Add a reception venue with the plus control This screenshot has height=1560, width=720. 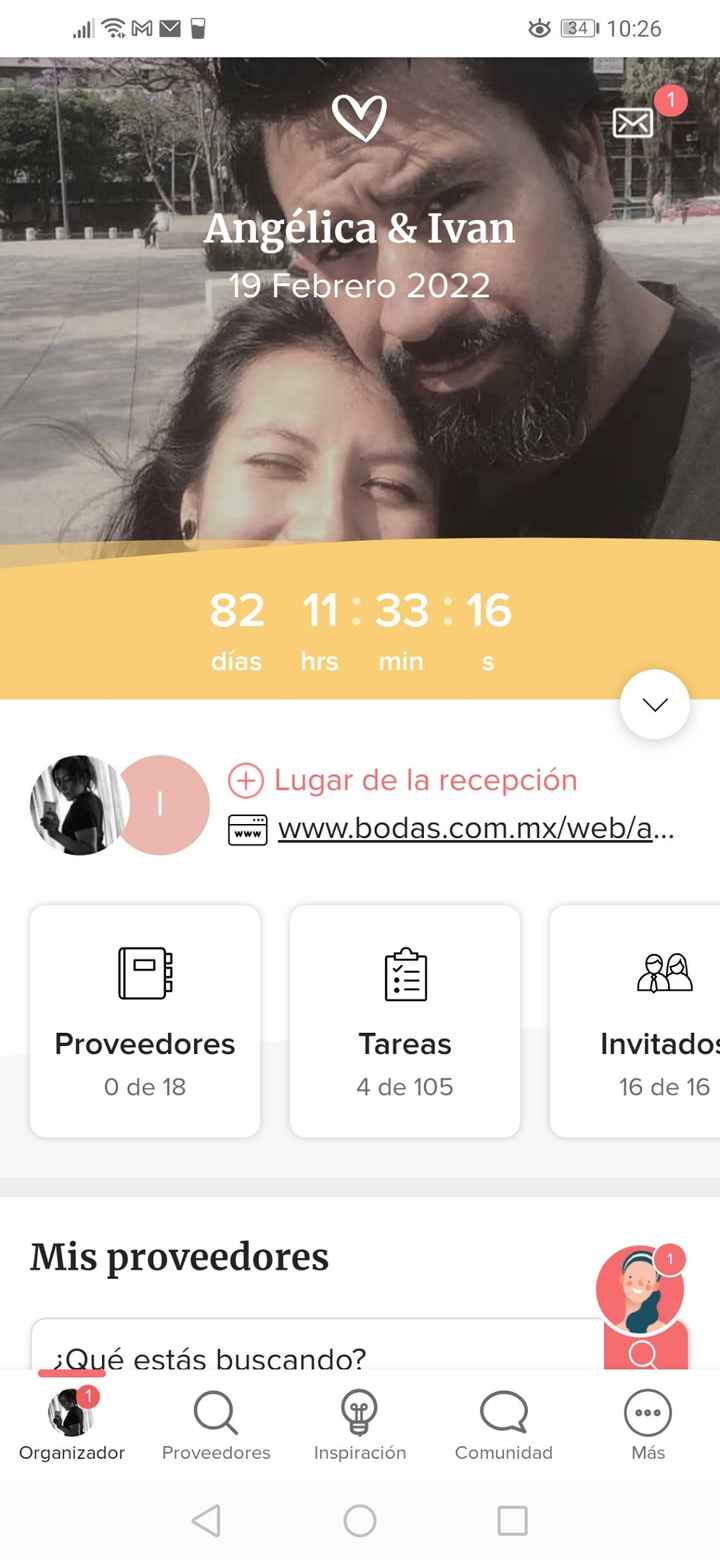[x=247, y=781]
